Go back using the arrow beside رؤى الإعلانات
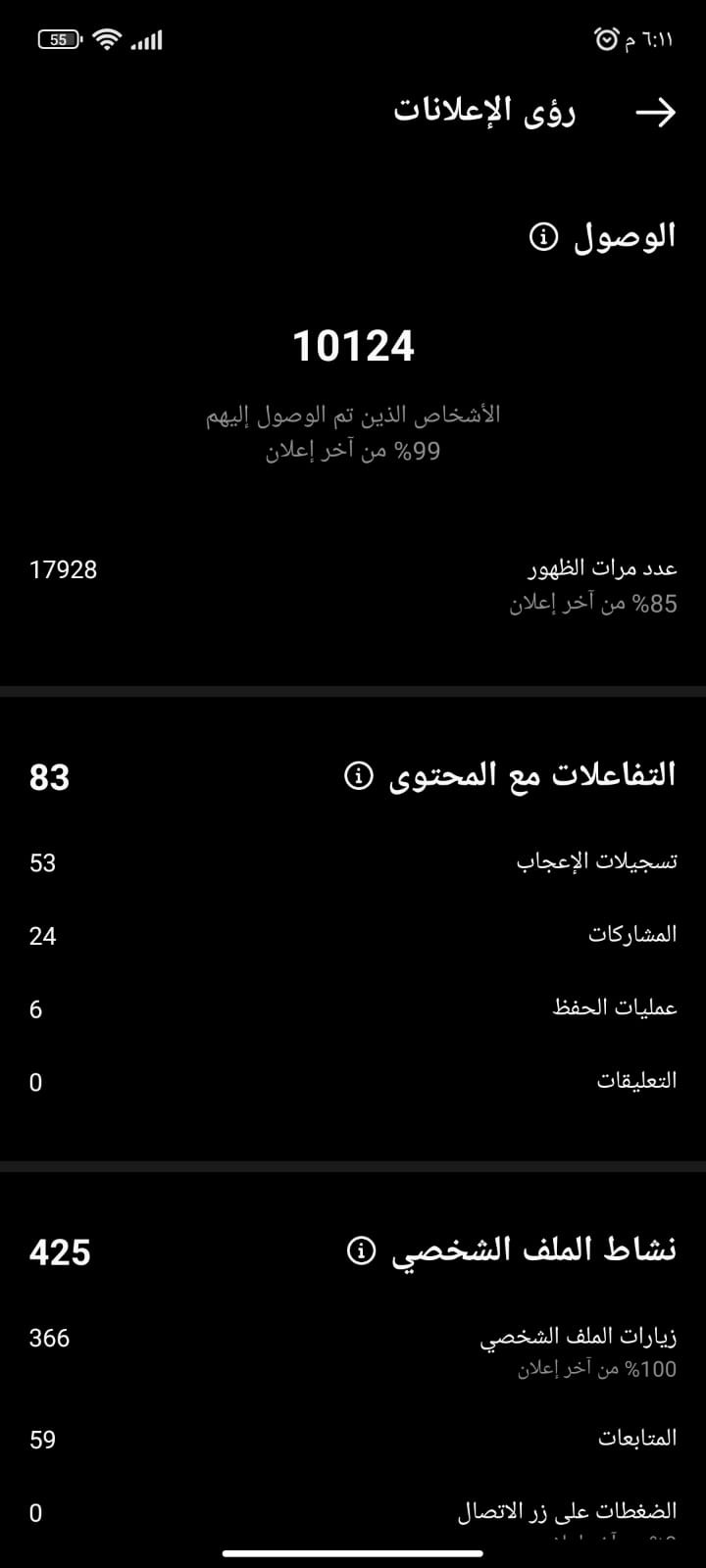This screenshot has width=706, height=1568. coord(655,113)
